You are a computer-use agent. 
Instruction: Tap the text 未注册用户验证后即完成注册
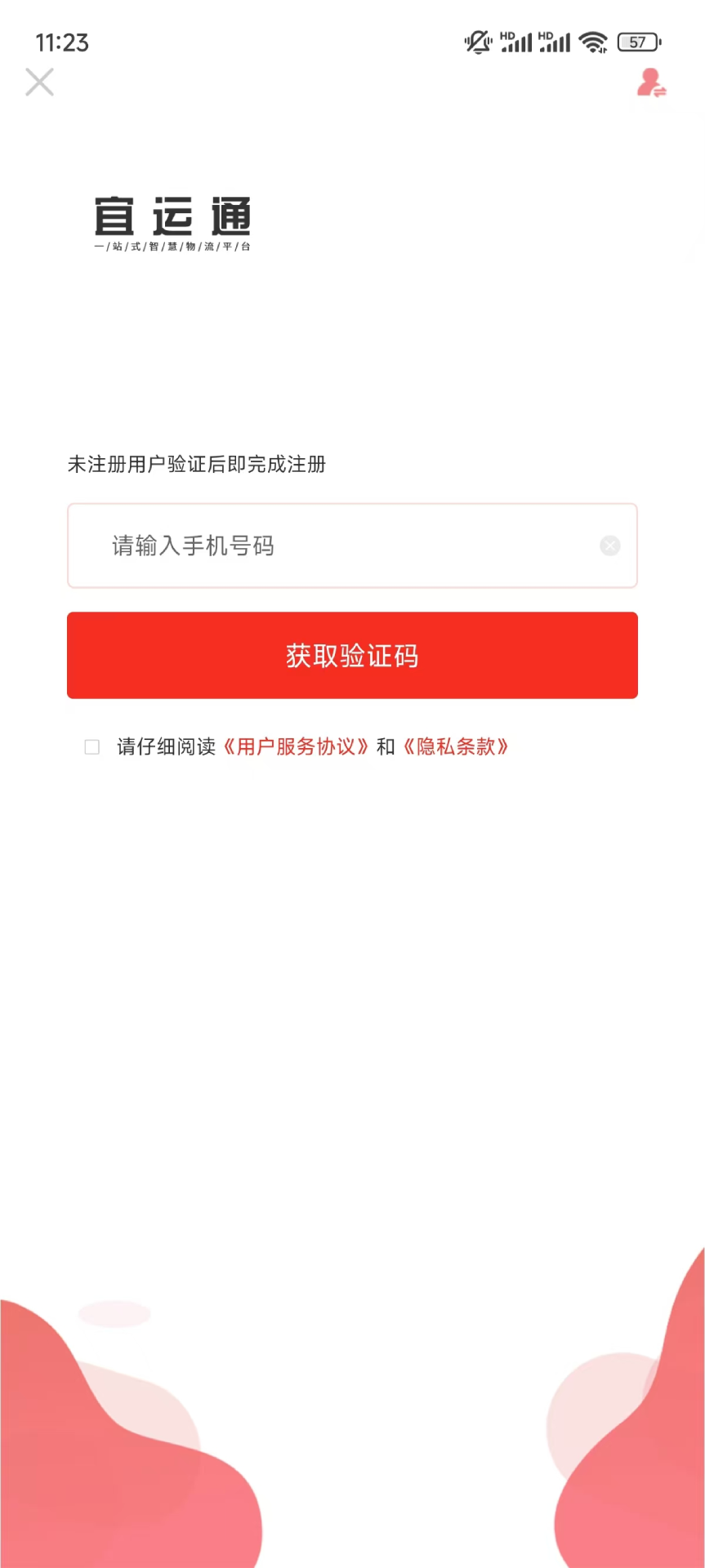[x=196, y=465]
